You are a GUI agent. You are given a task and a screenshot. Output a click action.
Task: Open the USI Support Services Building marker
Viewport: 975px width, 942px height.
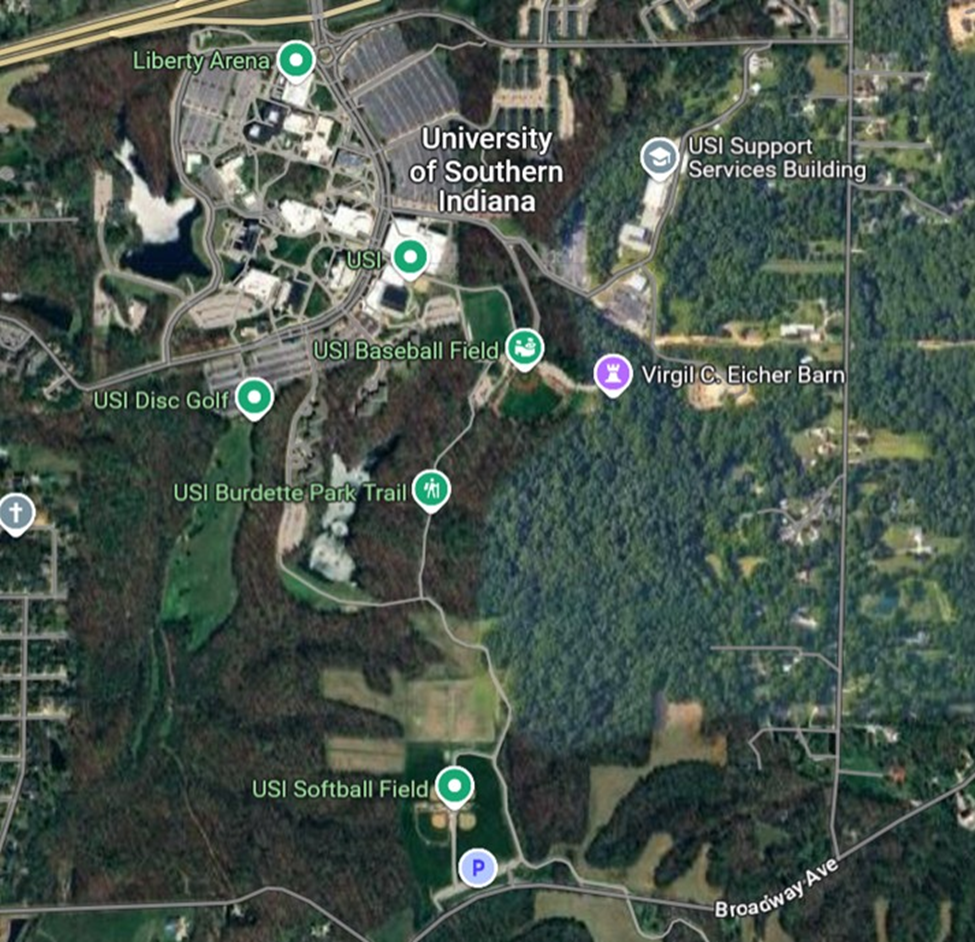[x=659, y=158]
